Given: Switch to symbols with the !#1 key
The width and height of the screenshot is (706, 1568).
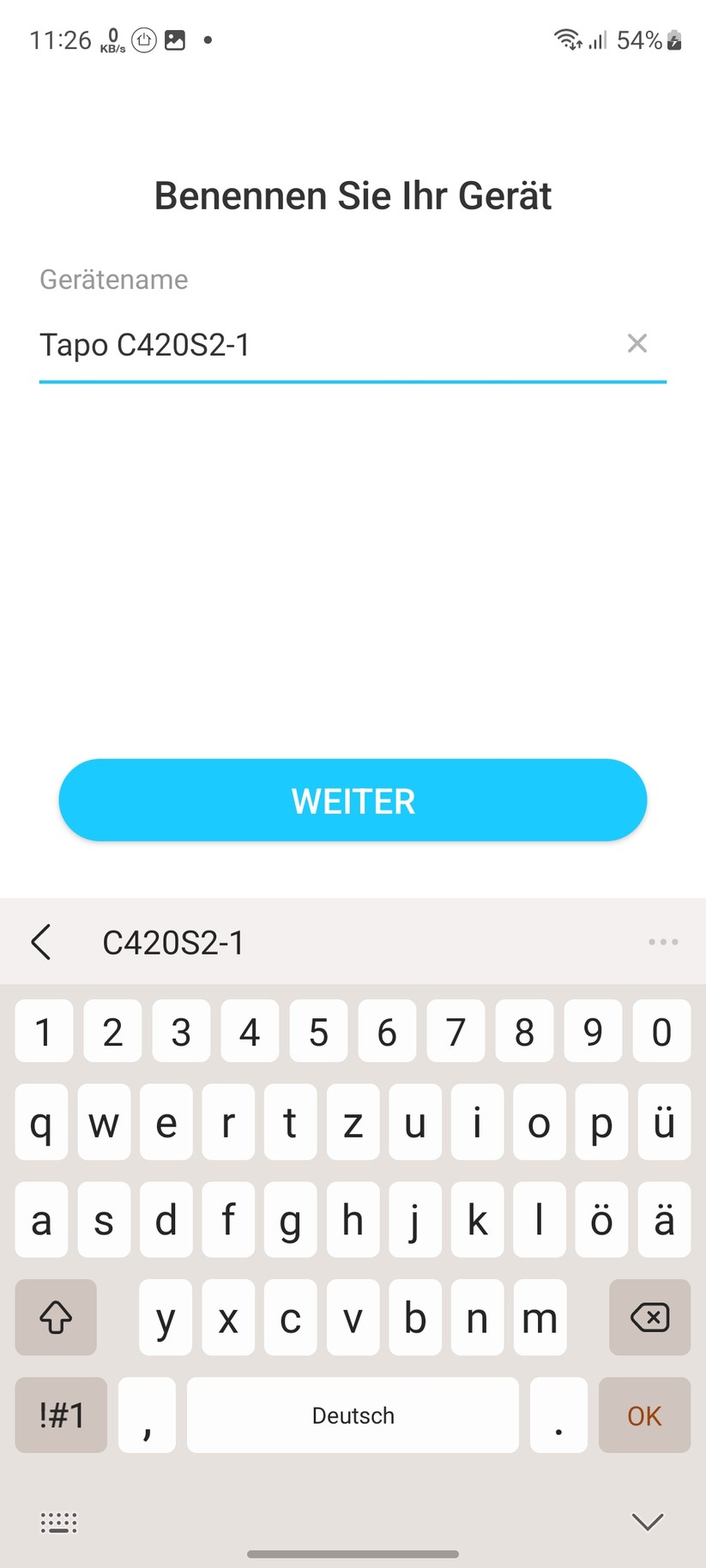Looking at the screenshot, I should click(x=60, y=1415).
